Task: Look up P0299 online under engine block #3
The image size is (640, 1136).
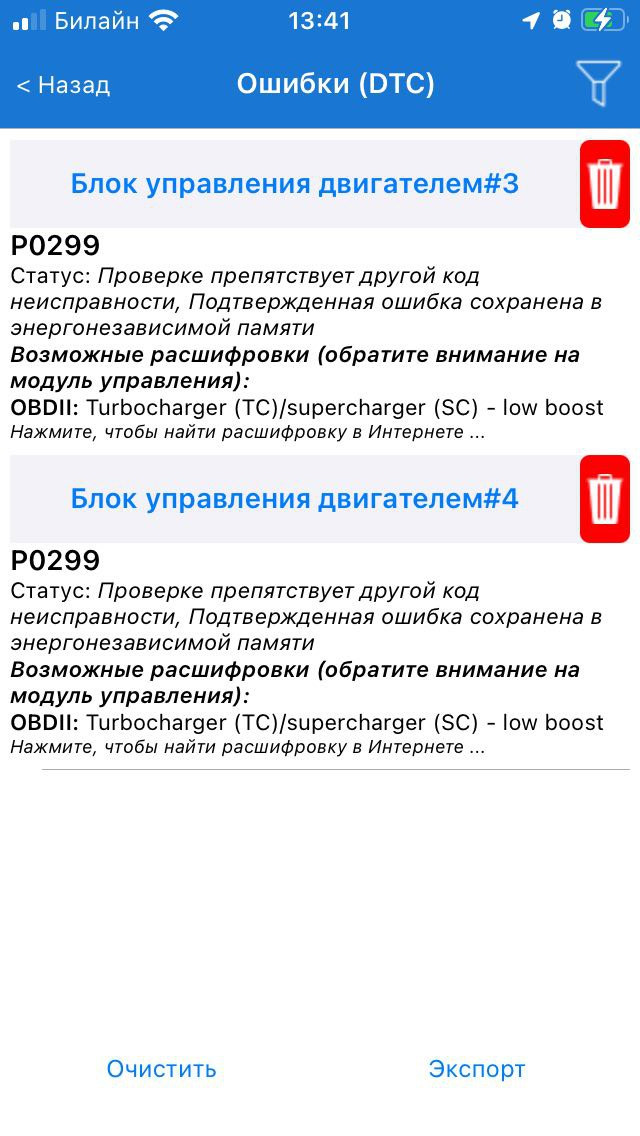Action: [247, 432]
